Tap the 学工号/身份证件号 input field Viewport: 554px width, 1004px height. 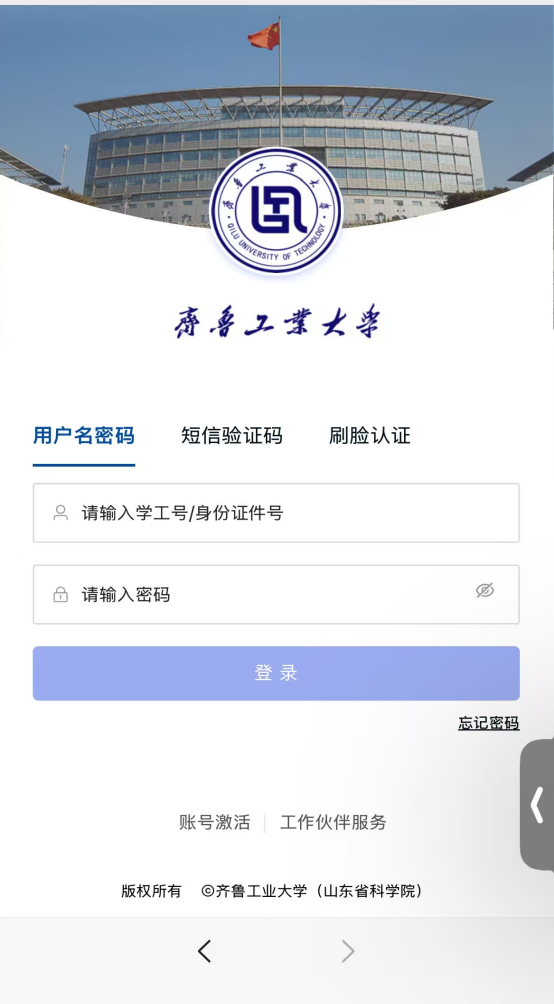(276, 513)
